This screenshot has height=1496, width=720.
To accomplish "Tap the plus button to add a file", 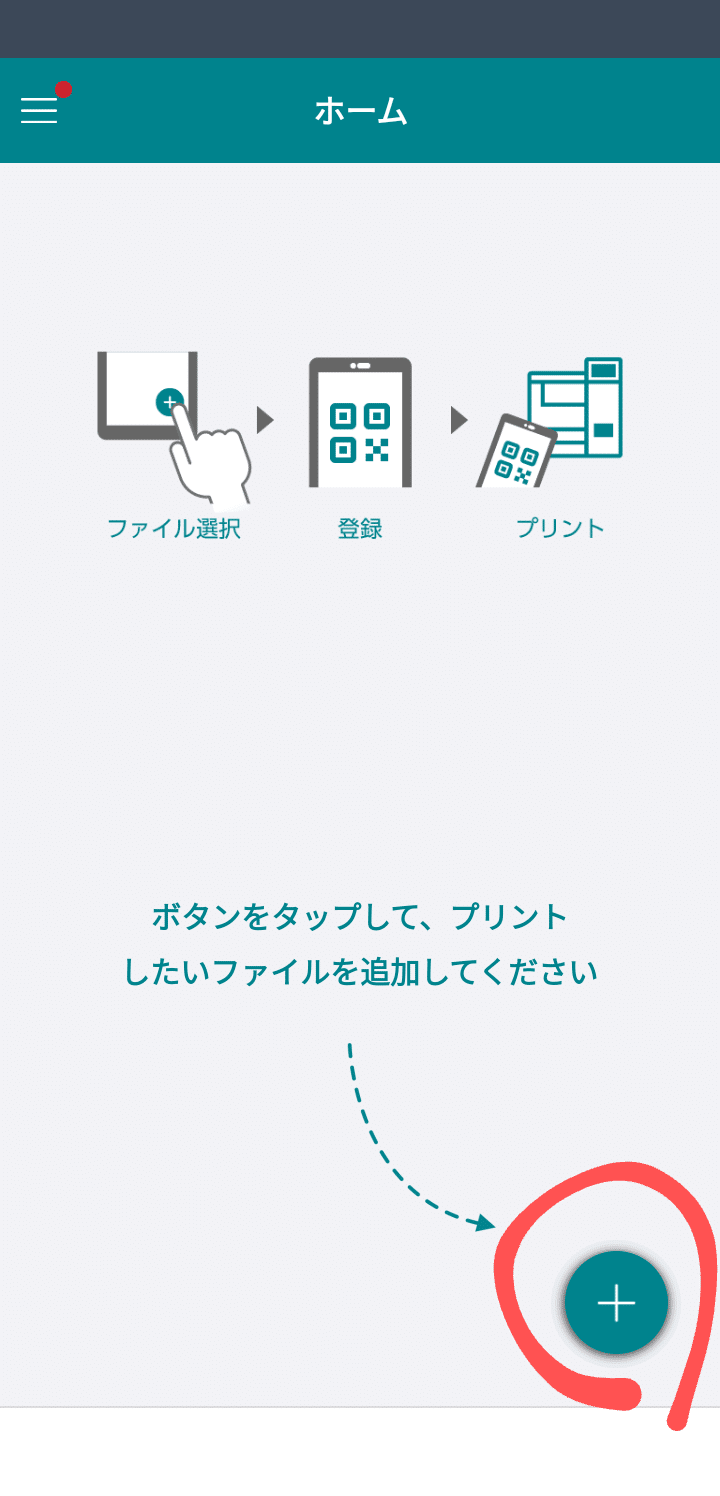I will click(616, 1303).
